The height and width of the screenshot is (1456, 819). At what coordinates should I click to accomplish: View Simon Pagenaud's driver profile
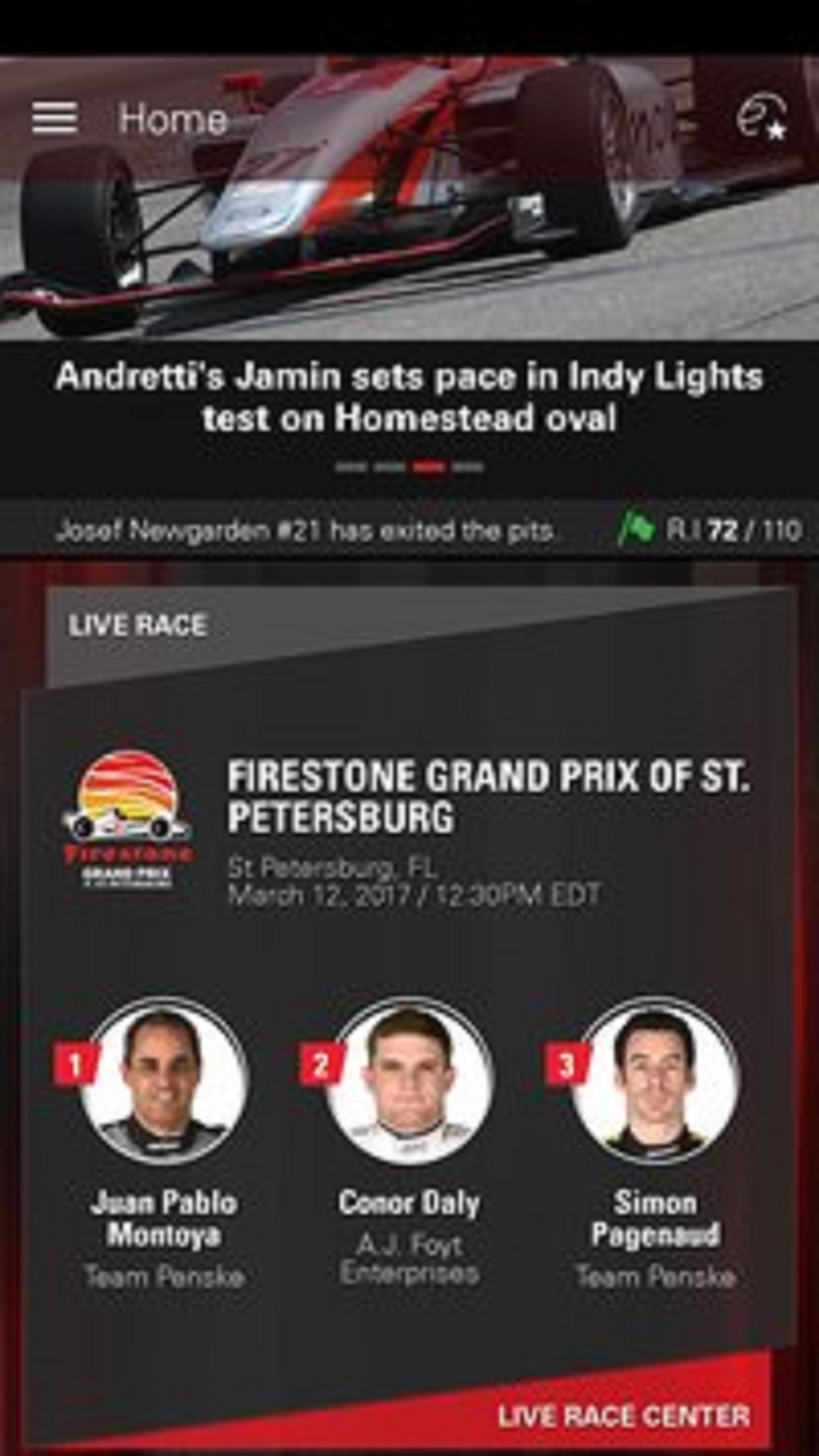pyautogui.click(x=654, y=1083)
